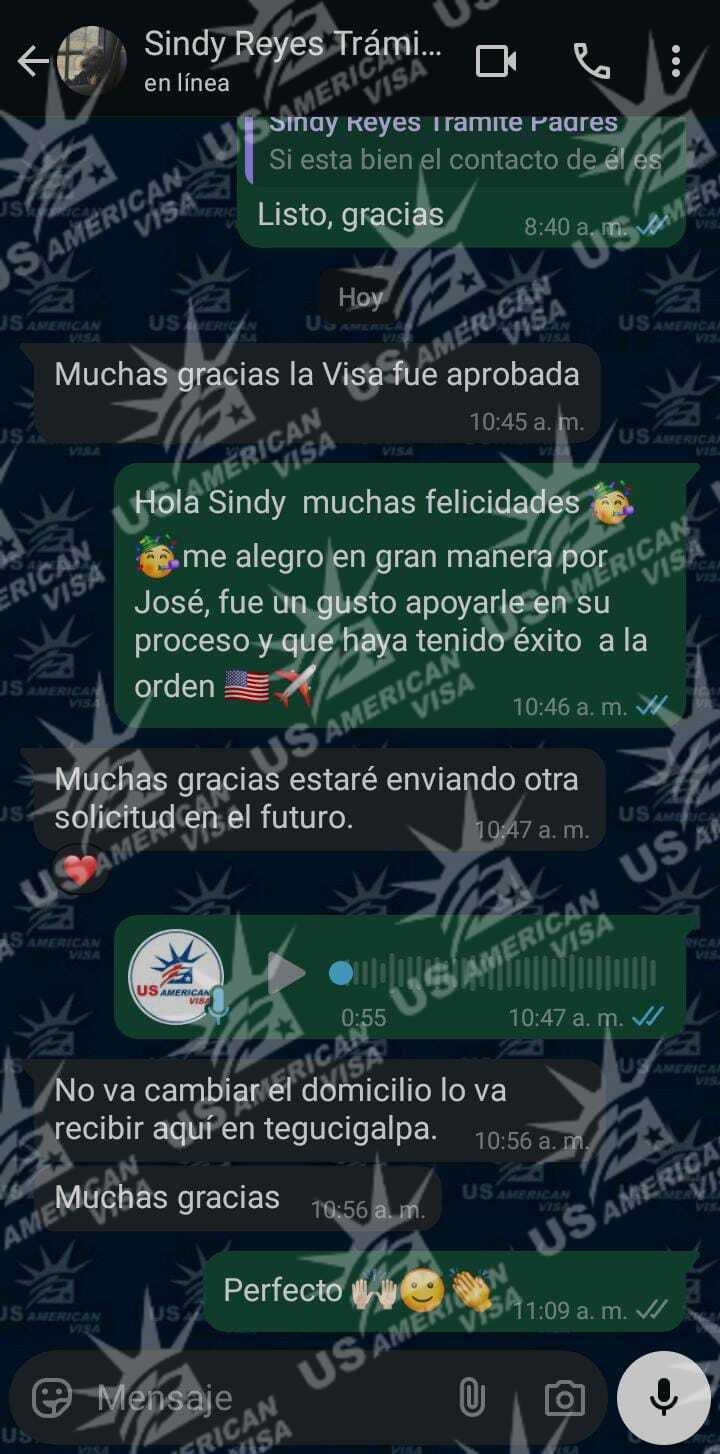The height and width of the screenshot is (1454, 720).
Task: Open the camera from the message bar
Action: 564,1397
